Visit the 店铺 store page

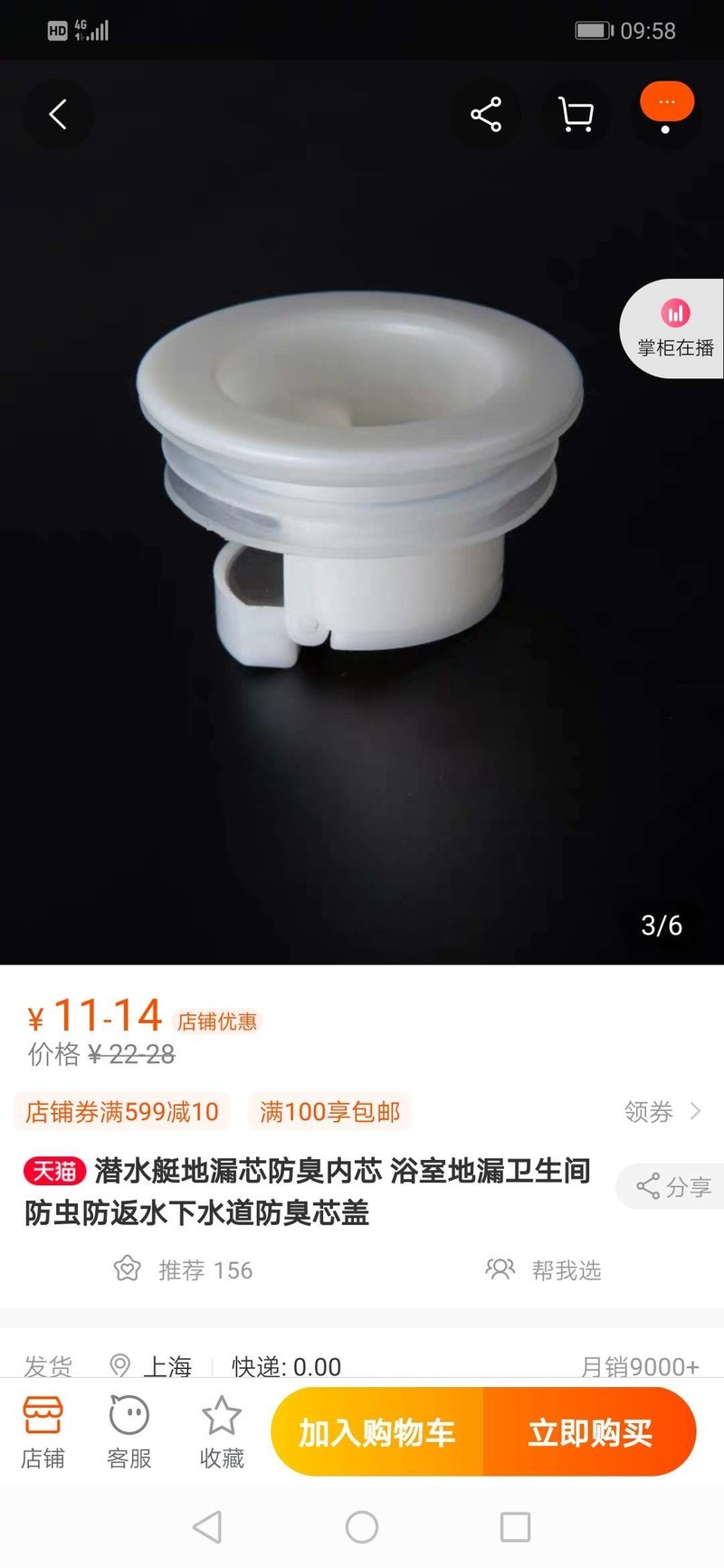pyautogui.click(x=43, y=1432)
